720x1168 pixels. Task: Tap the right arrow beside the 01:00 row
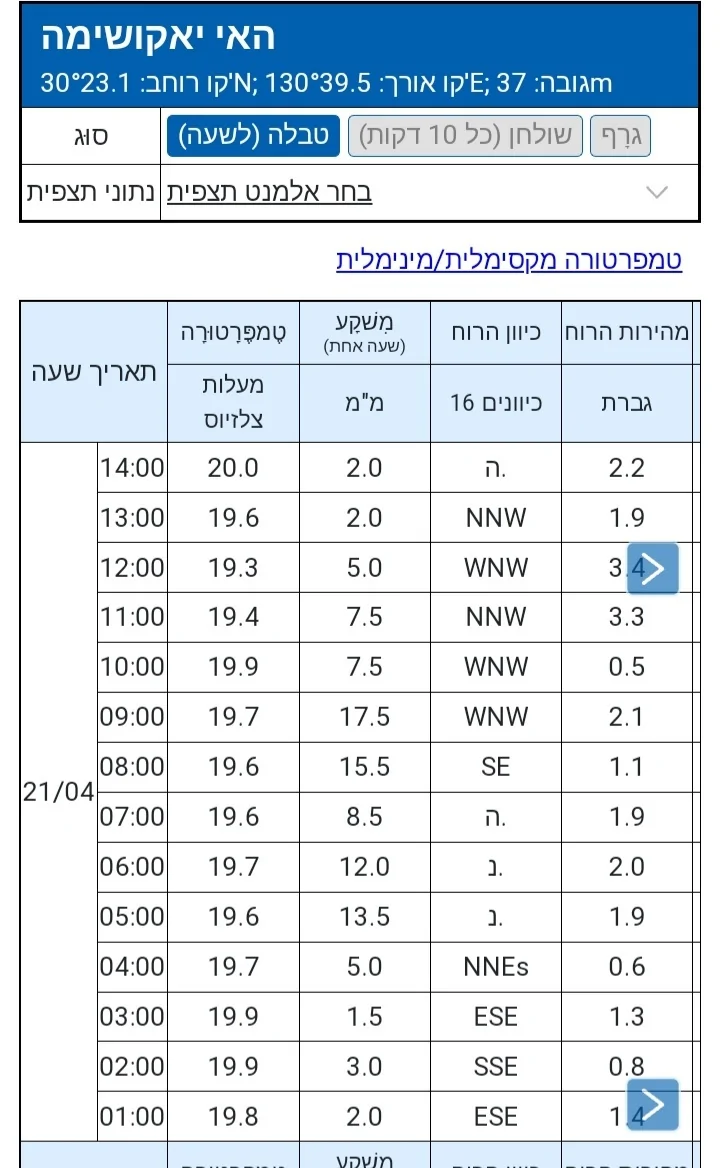tap(653, 1104)
